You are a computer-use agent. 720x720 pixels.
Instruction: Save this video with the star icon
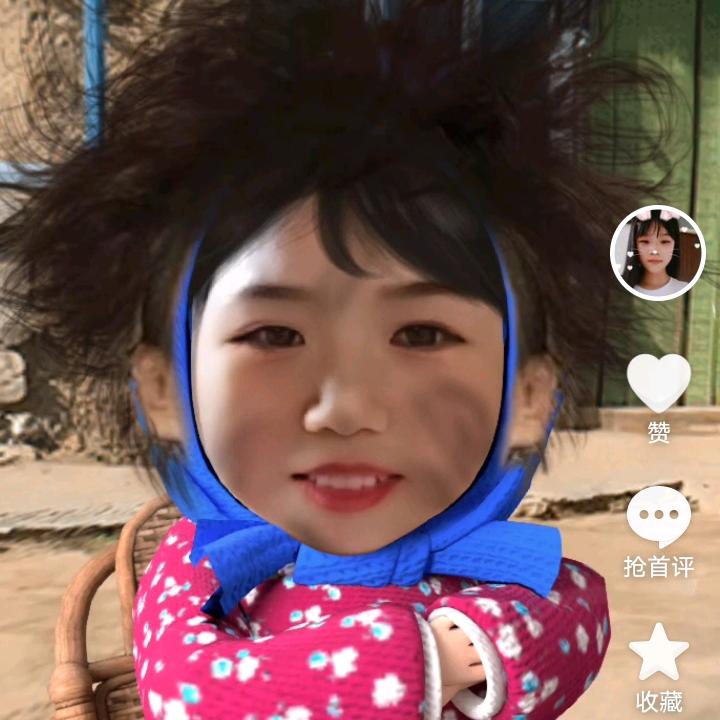click(658, 651)
